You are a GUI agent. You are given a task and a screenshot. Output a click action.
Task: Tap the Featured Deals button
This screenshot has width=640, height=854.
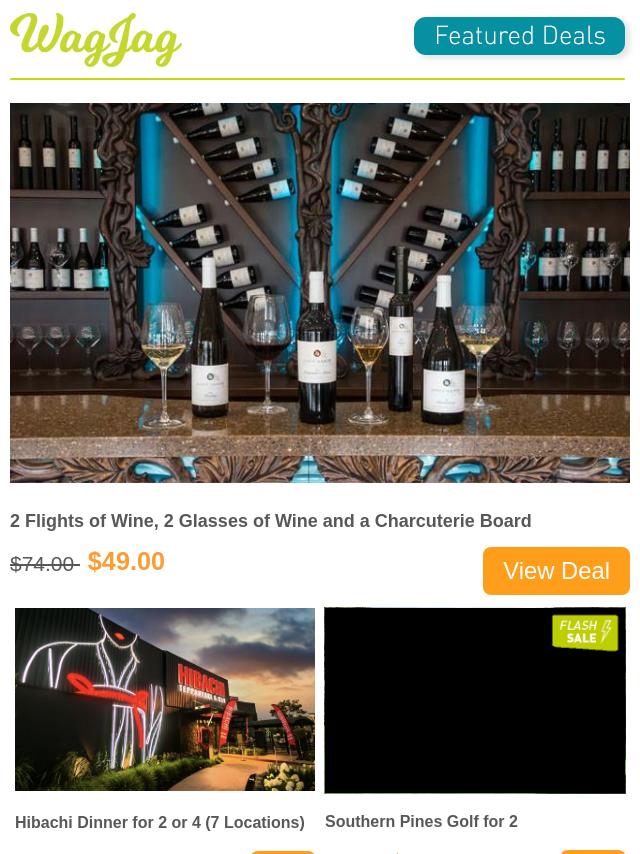click(519, 37)
